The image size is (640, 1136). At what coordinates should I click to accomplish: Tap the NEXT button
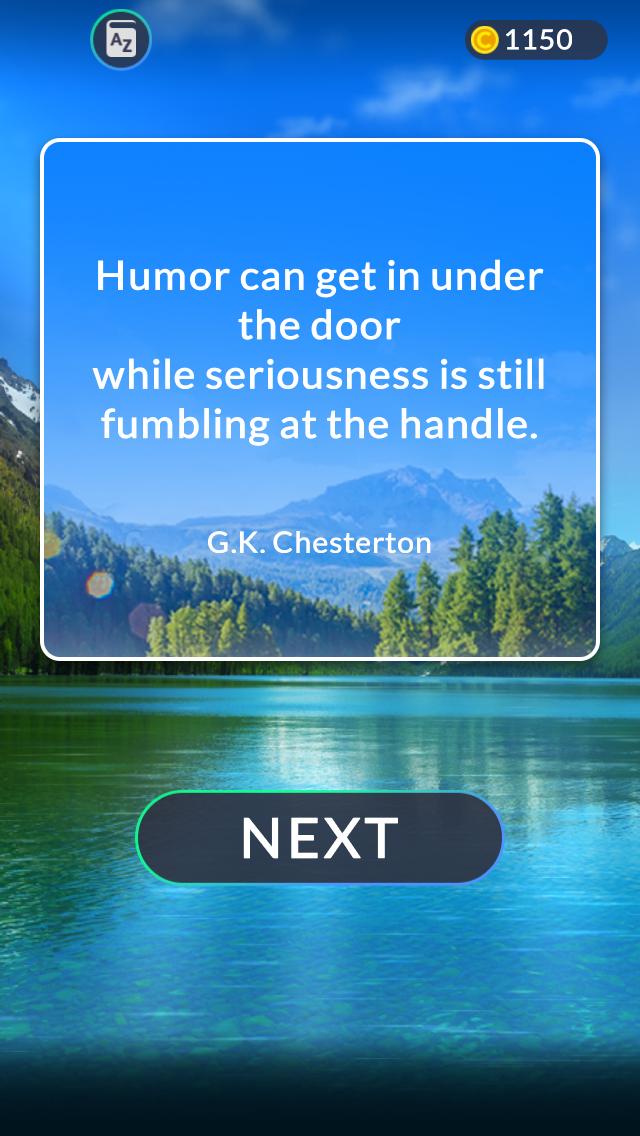[x=319, y=838]
